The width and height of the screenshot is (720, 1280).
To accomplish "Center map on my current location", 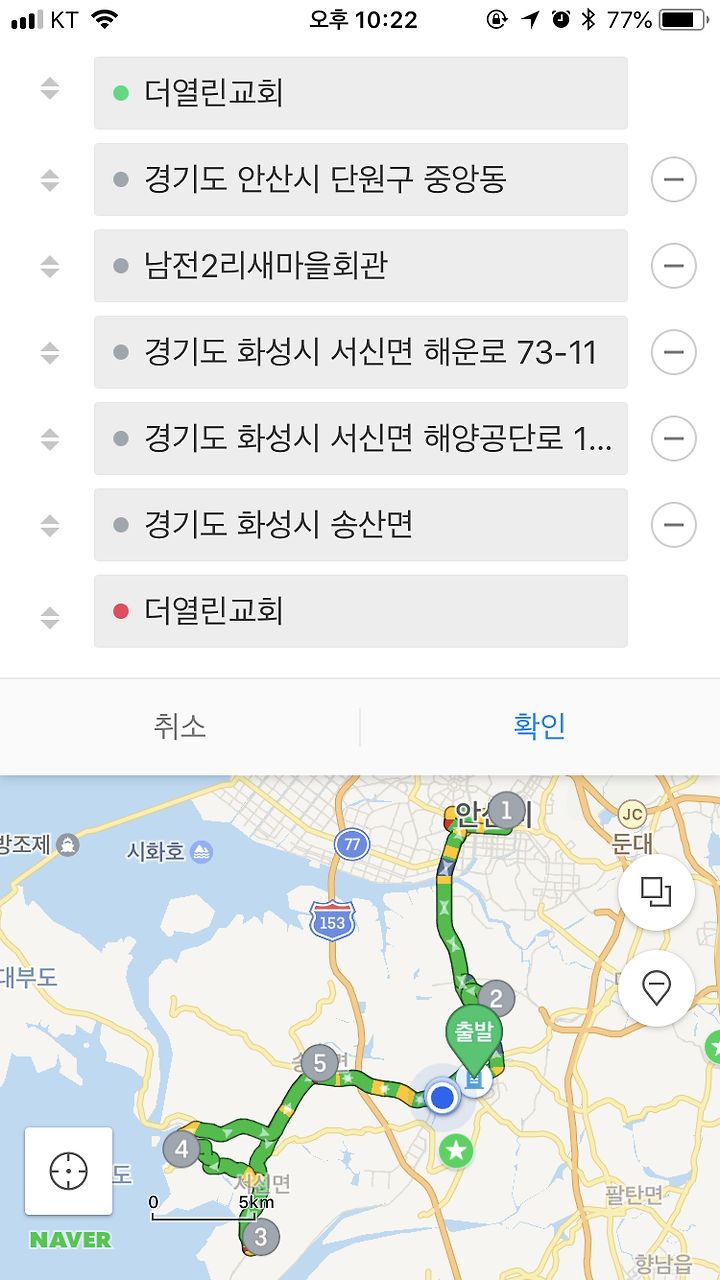I will [69, 1171].
